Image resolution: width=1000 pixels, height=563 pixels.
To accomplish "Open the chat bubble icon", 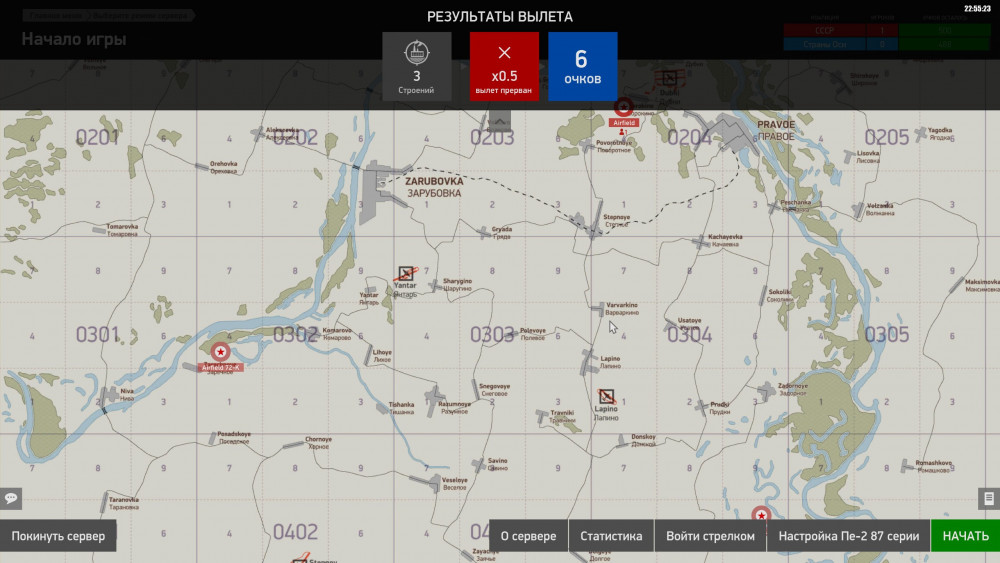I will pyautogui.click(x=11, y=497).
